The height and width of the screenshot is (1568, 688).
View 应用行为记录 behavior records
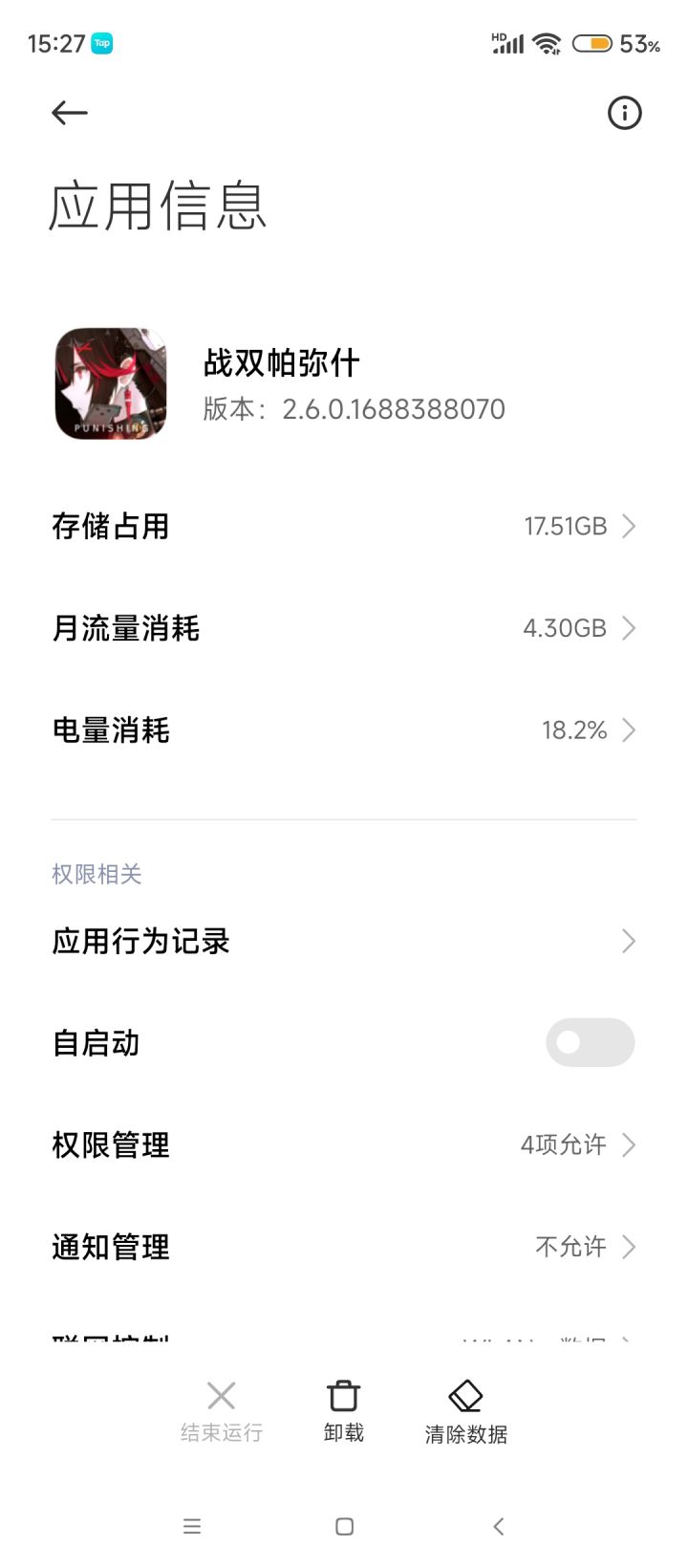point(344,941)
